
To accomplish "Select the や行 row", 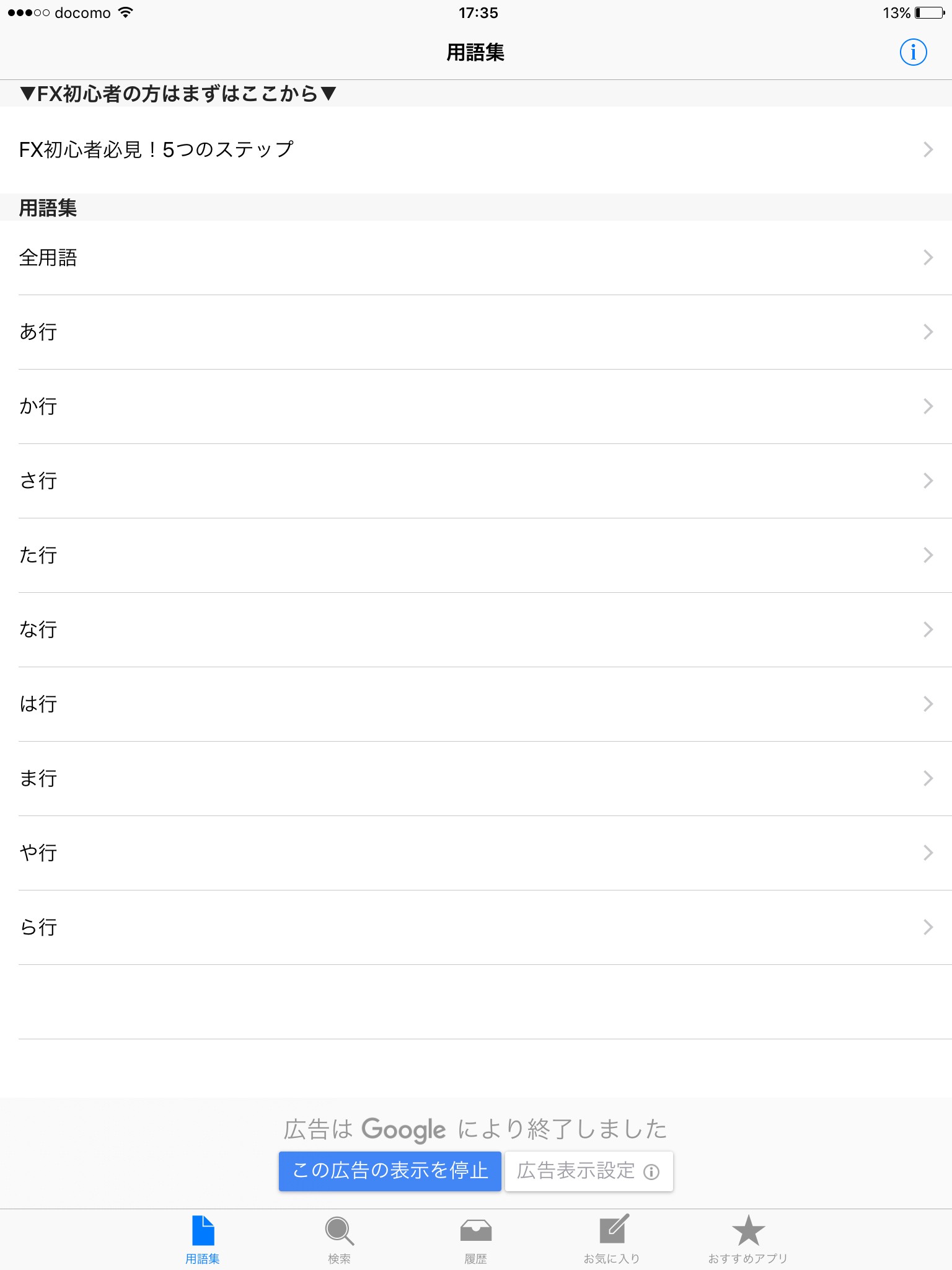I will (x=476, y=853).
